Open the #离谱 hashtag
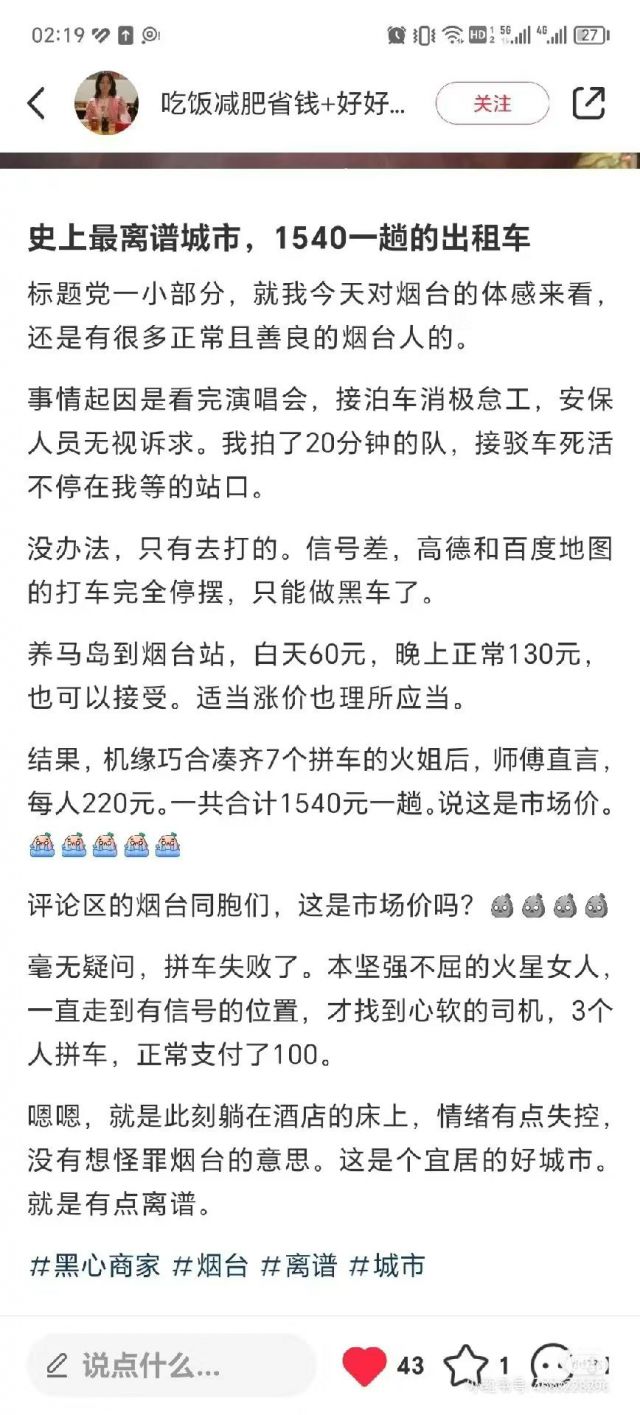Viewport: 640px width, 1415px height. click(298, 1265)
